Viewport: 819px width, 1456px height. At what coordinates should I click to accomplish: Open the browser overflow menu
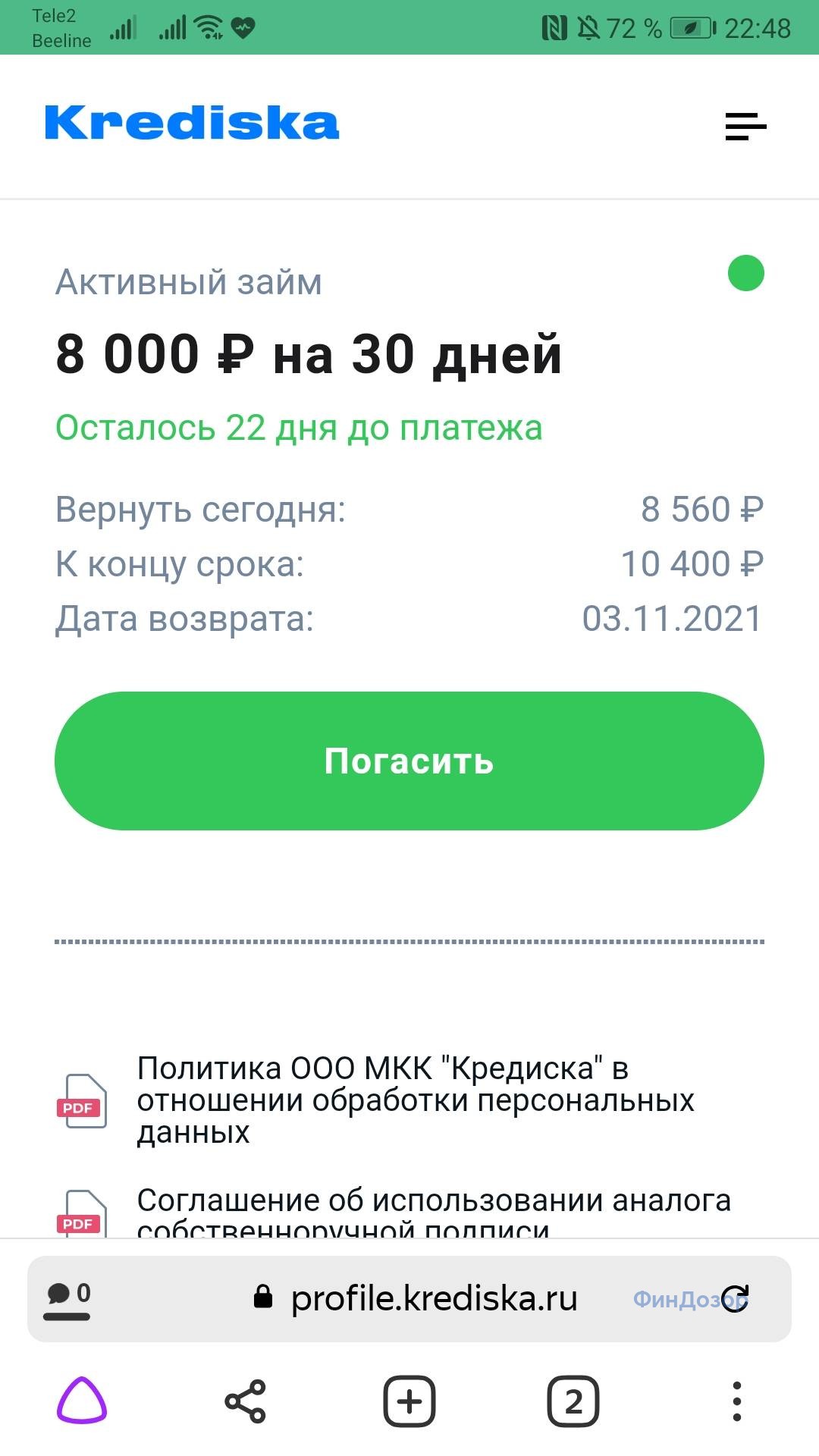[736, 1401]
